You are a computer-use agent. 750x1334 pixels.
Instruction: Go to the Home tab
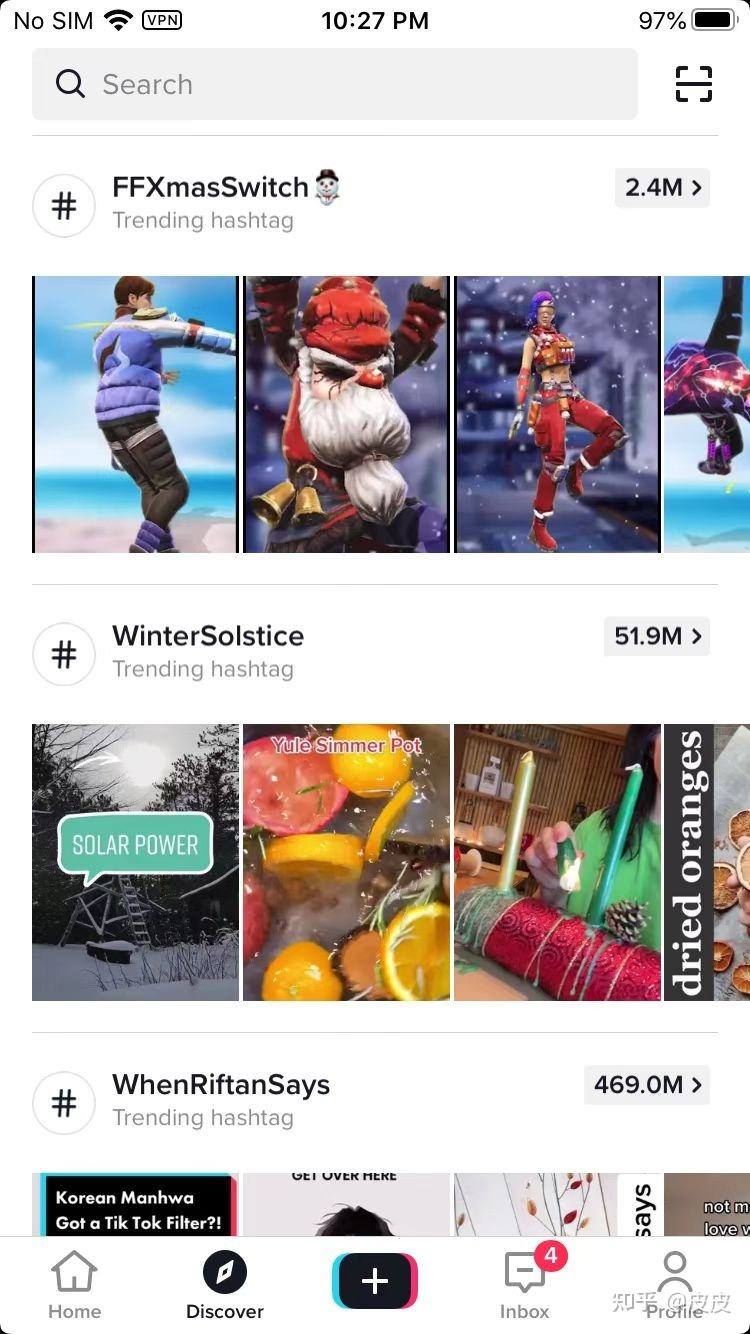(75, 1285)
